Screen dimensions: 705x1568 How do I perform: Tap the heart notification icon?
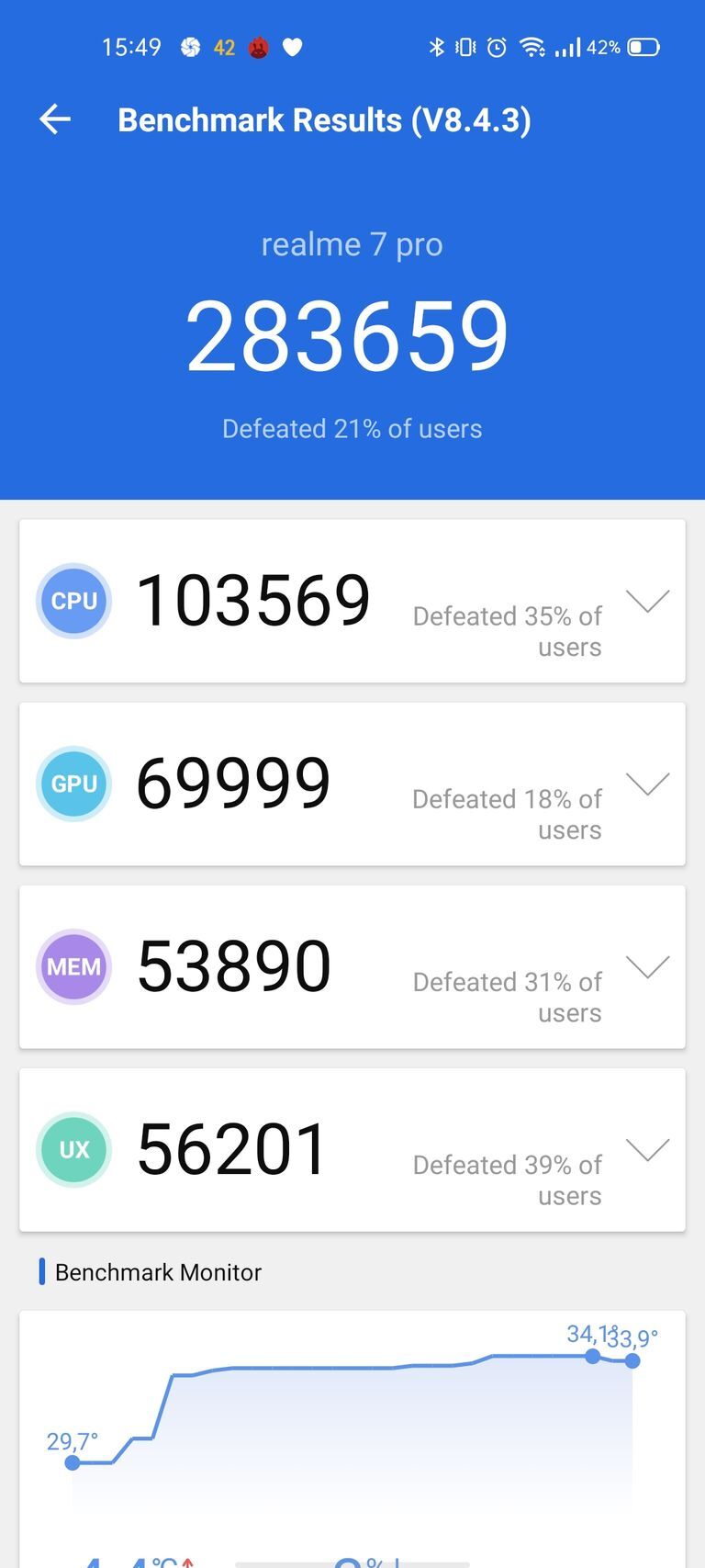[x=292, y=47]
